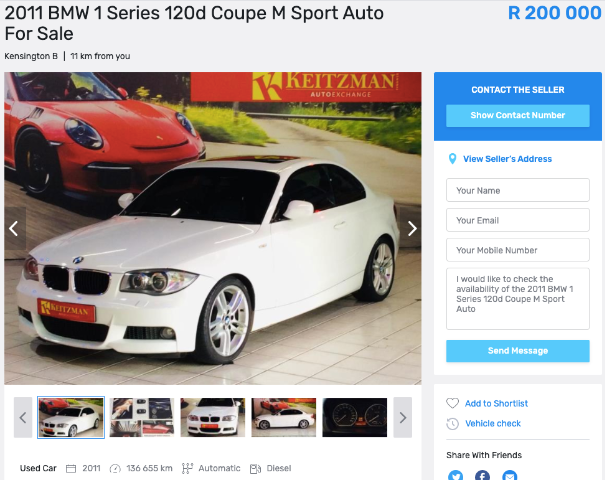The height and width of the screenshot is (480, 605).
Task: Send Message to the seller
Action: pos(517,351)
